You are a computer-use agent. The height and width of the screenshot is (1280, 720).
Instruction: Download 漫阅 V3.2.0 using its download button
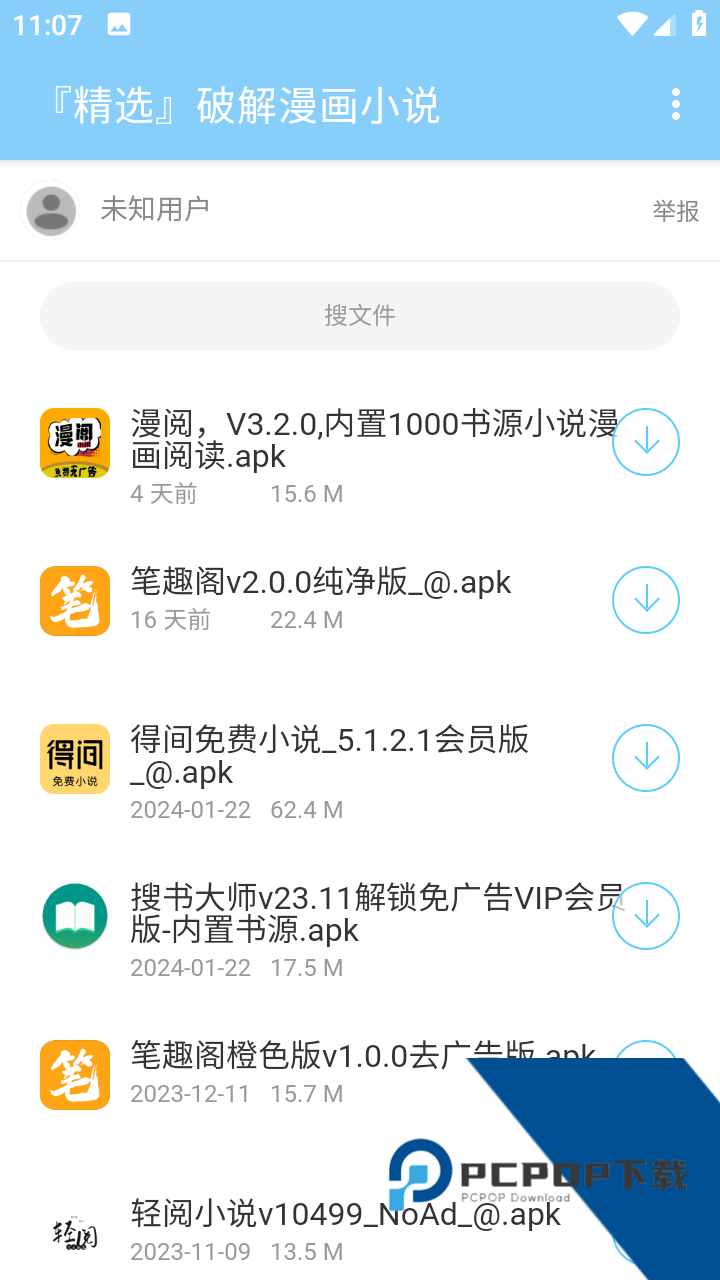click(645, 442)
